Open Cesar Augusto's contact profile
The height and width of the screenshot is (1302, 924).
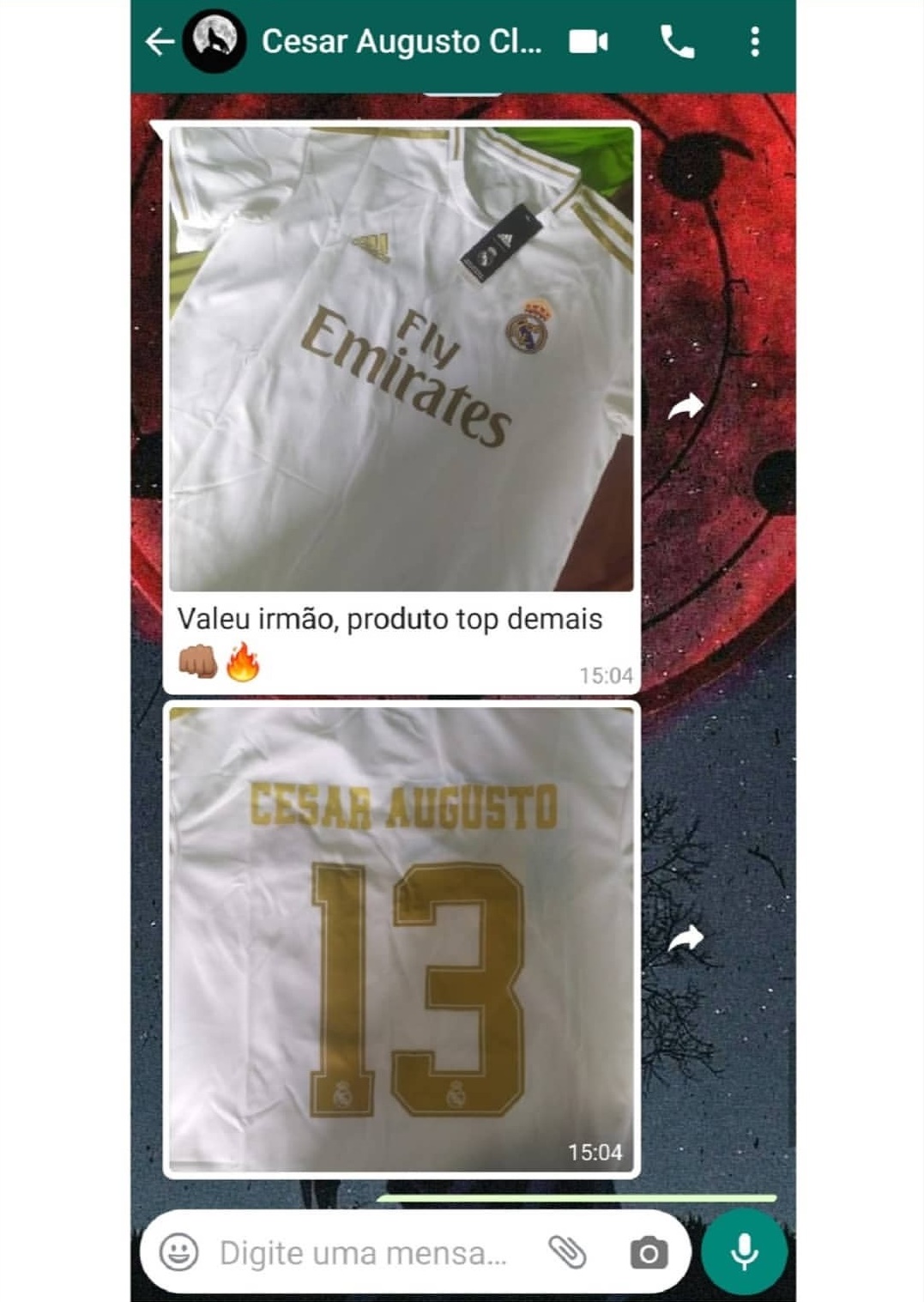(402, 41)
